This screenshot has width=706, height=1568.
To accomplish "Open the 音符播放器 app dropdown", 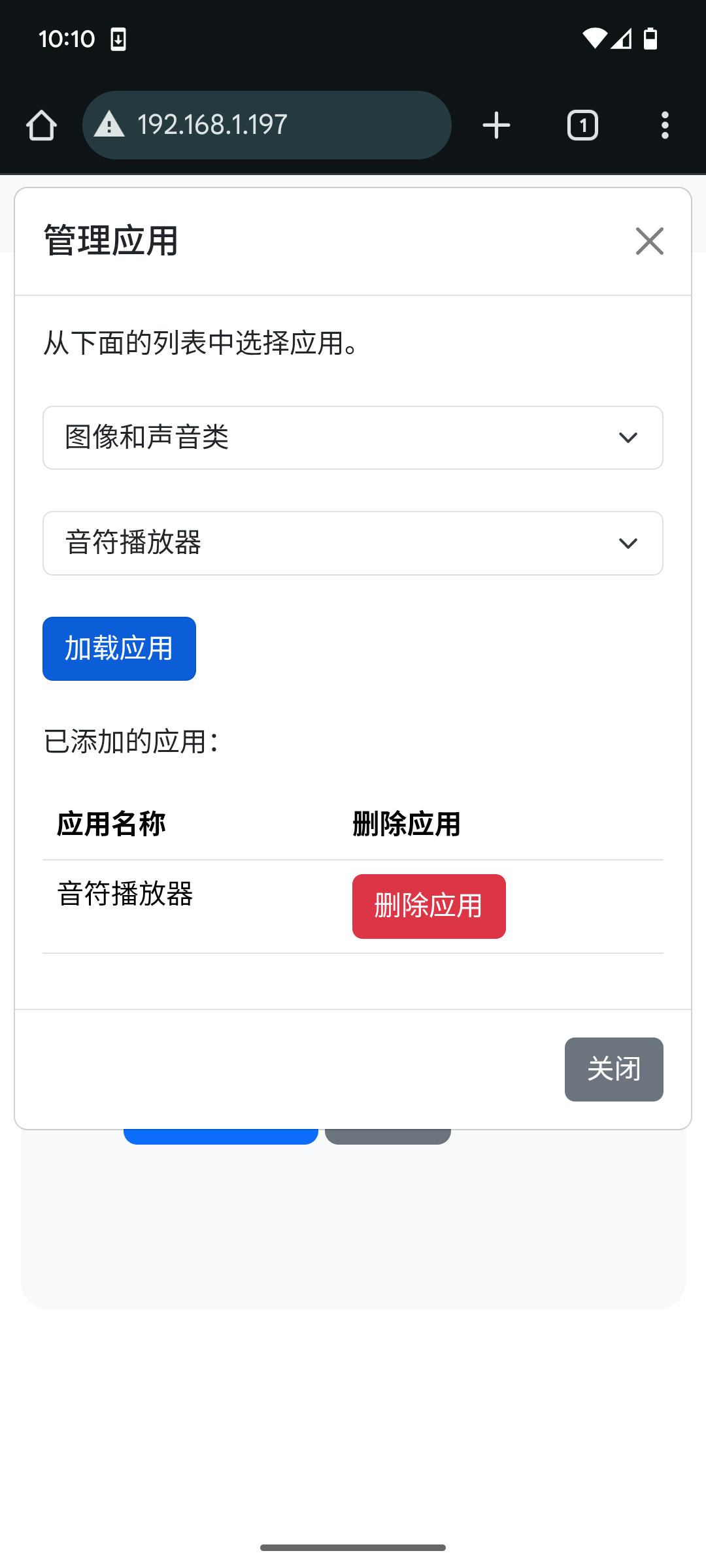I will tap(353, 543).
